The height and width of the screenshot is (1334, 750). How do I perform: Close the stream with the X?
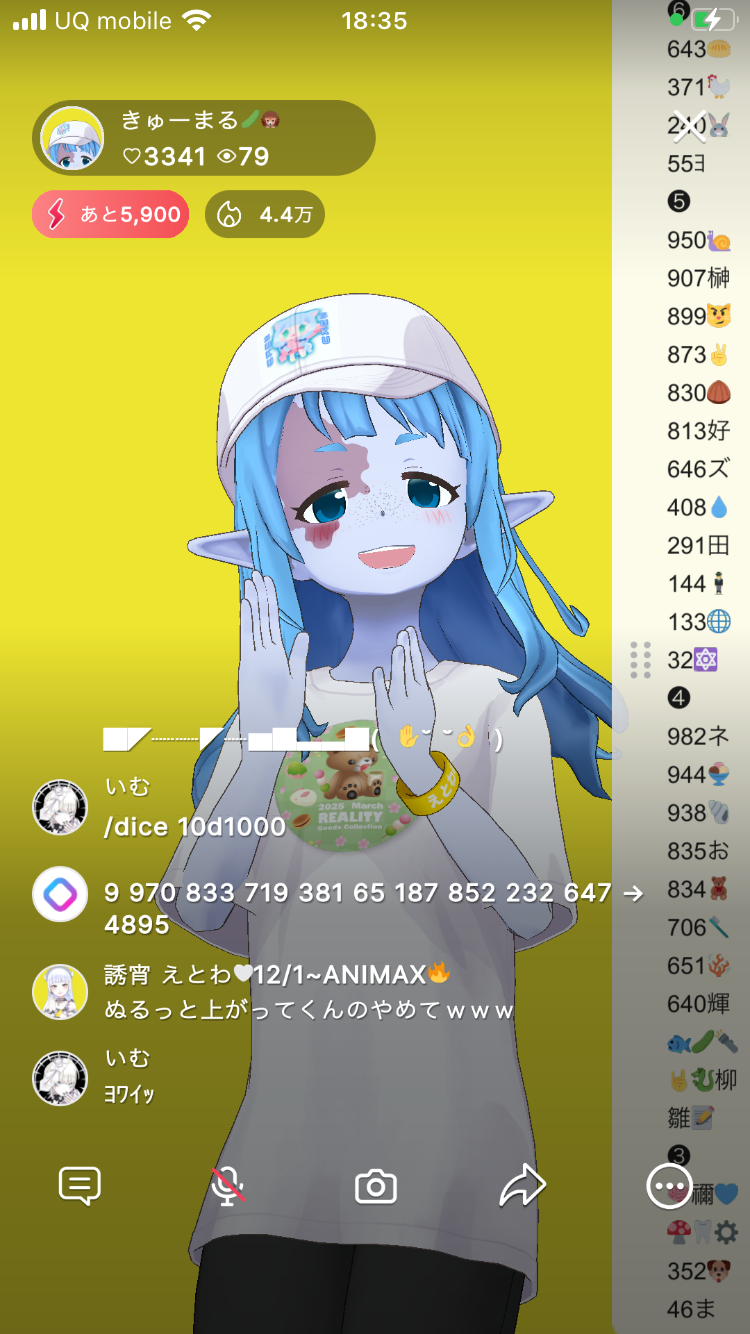click(x=689, y=128)
